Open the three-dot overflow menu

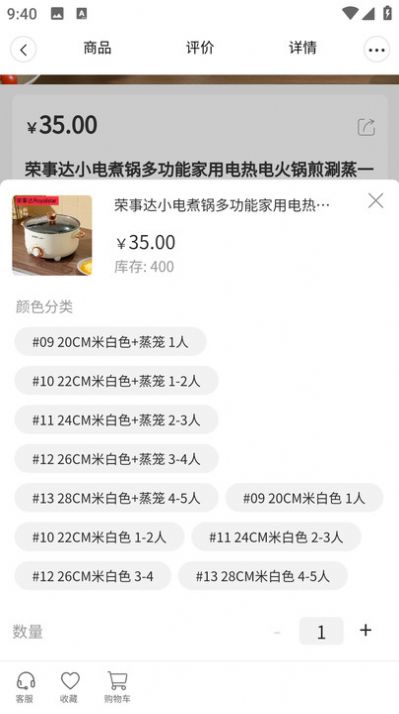tap(376, 49)
